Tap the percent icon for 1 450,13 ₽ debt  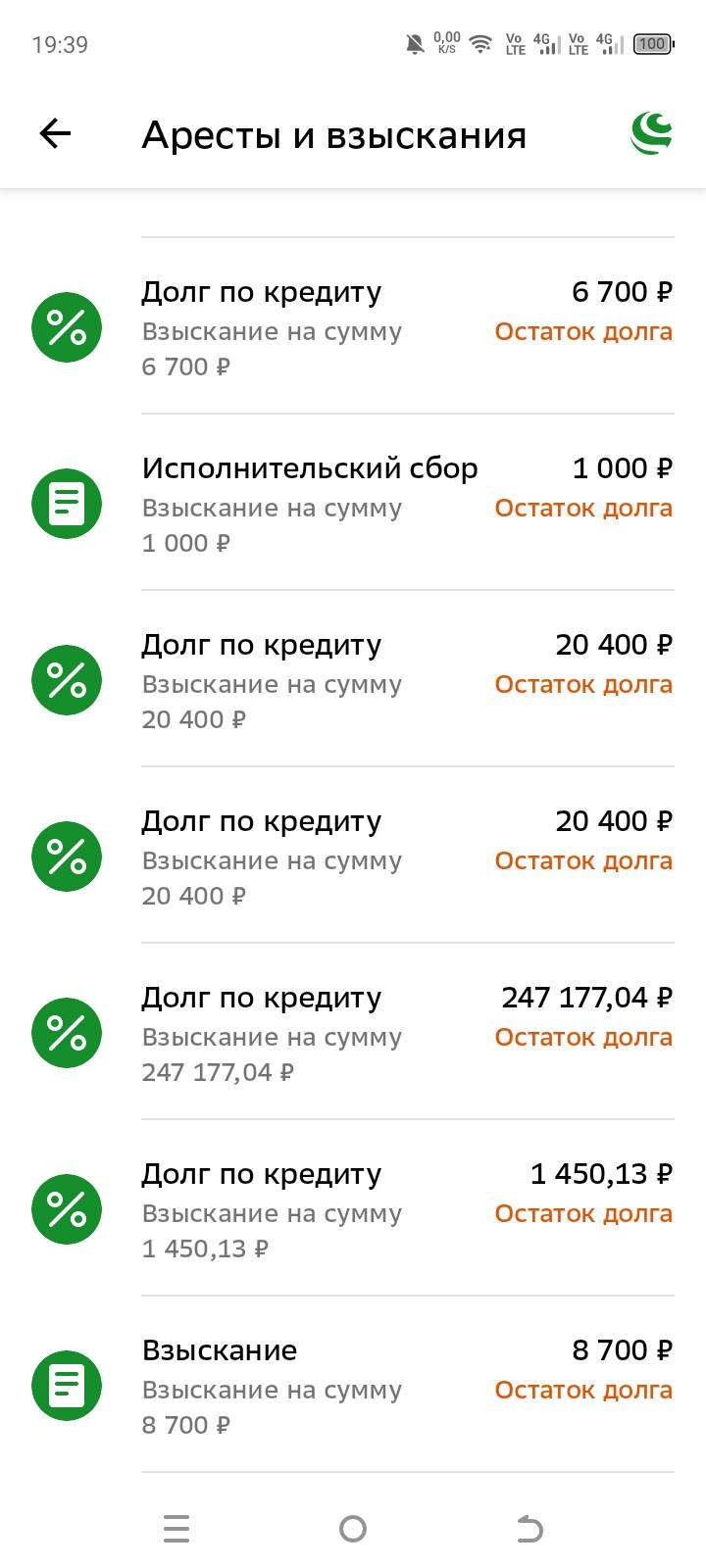(66, 1209)
